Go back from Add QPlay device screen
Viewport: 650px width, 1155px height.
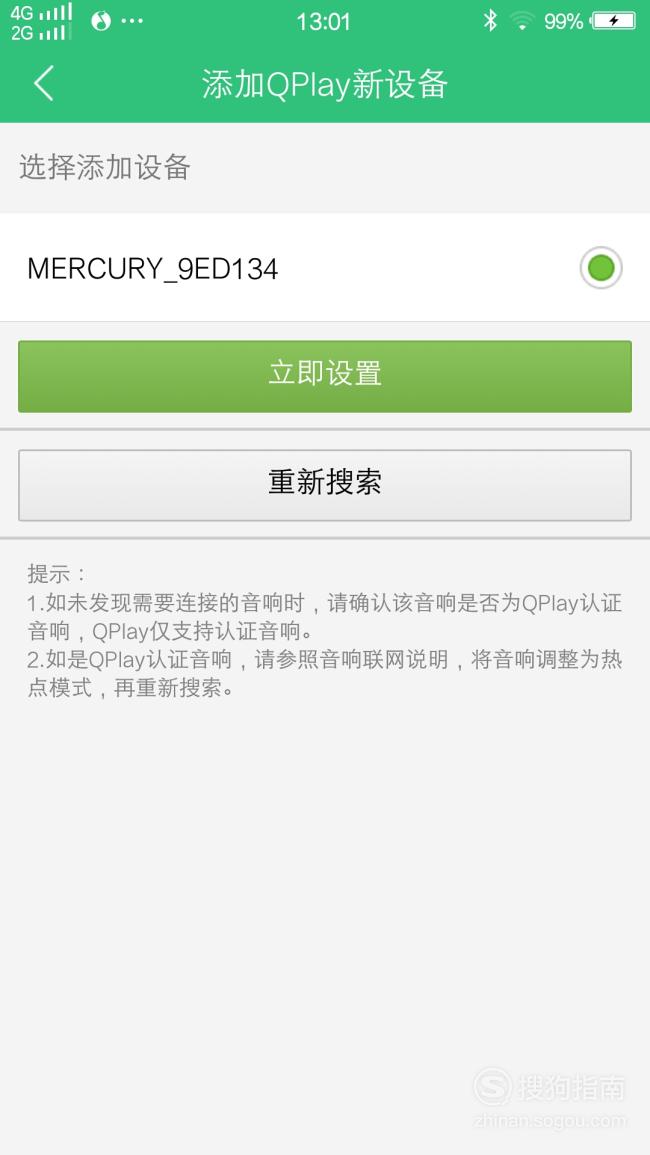44,83
